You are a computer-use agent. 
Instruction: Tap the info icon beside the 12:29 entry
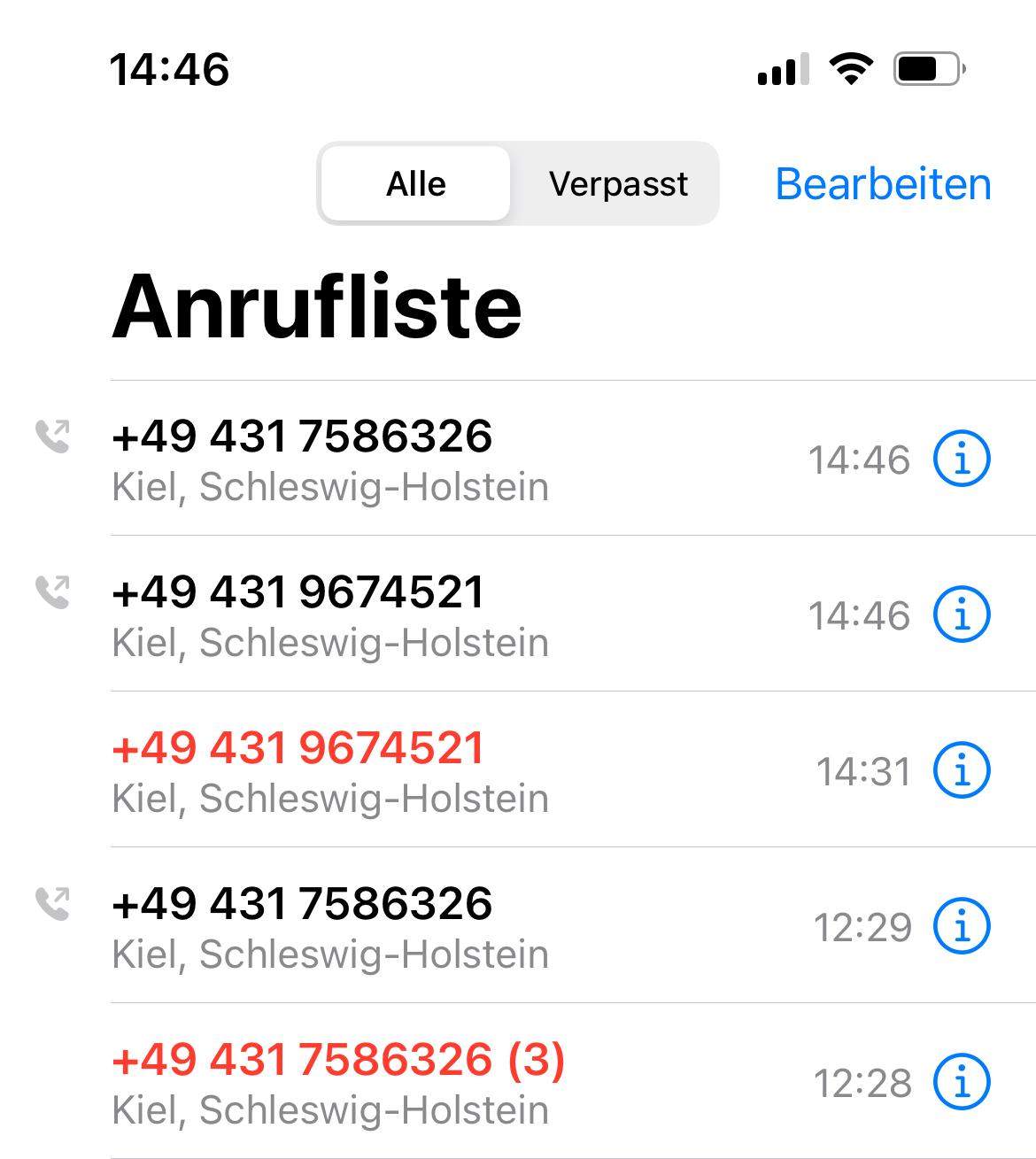pos(963,925)
